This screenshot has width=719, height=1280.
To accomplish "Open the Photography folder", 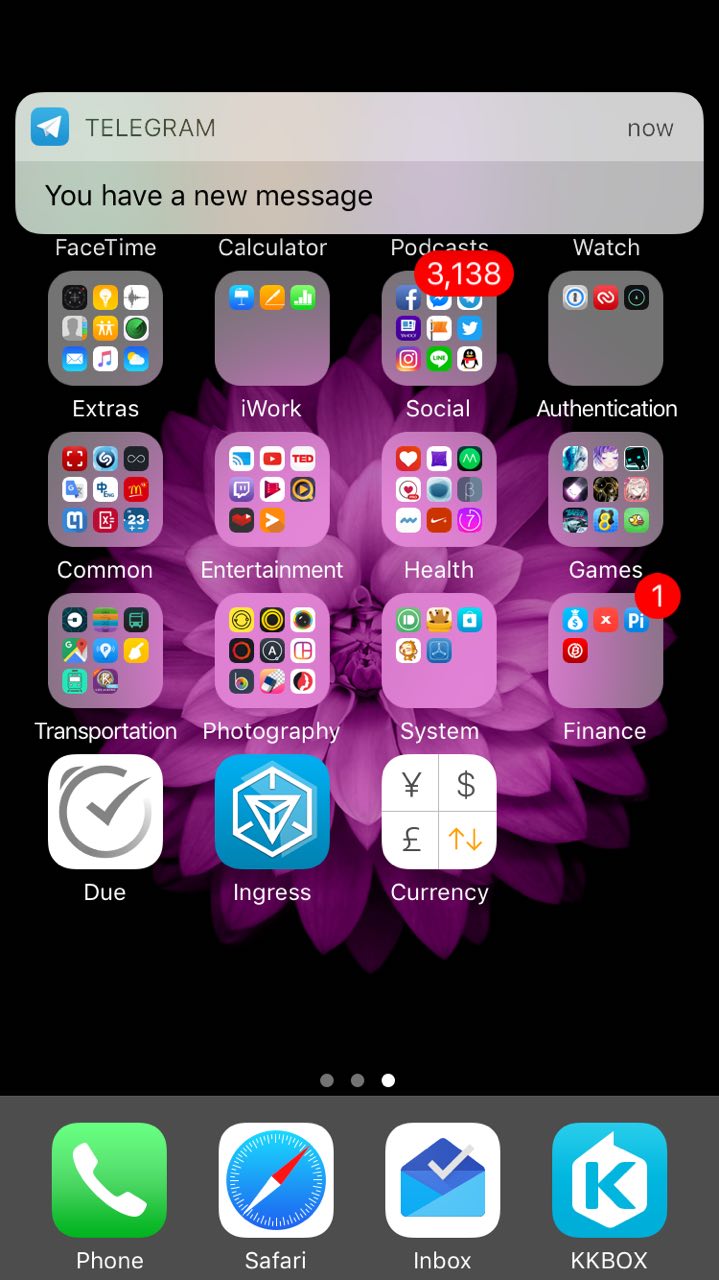I will 272,650.
